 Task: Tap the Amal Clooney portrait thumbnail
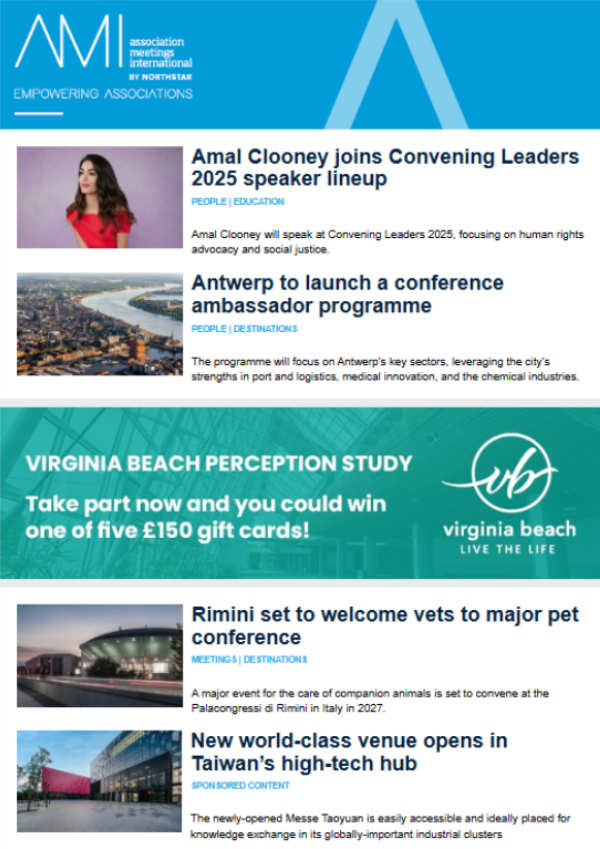coord(99,198)
